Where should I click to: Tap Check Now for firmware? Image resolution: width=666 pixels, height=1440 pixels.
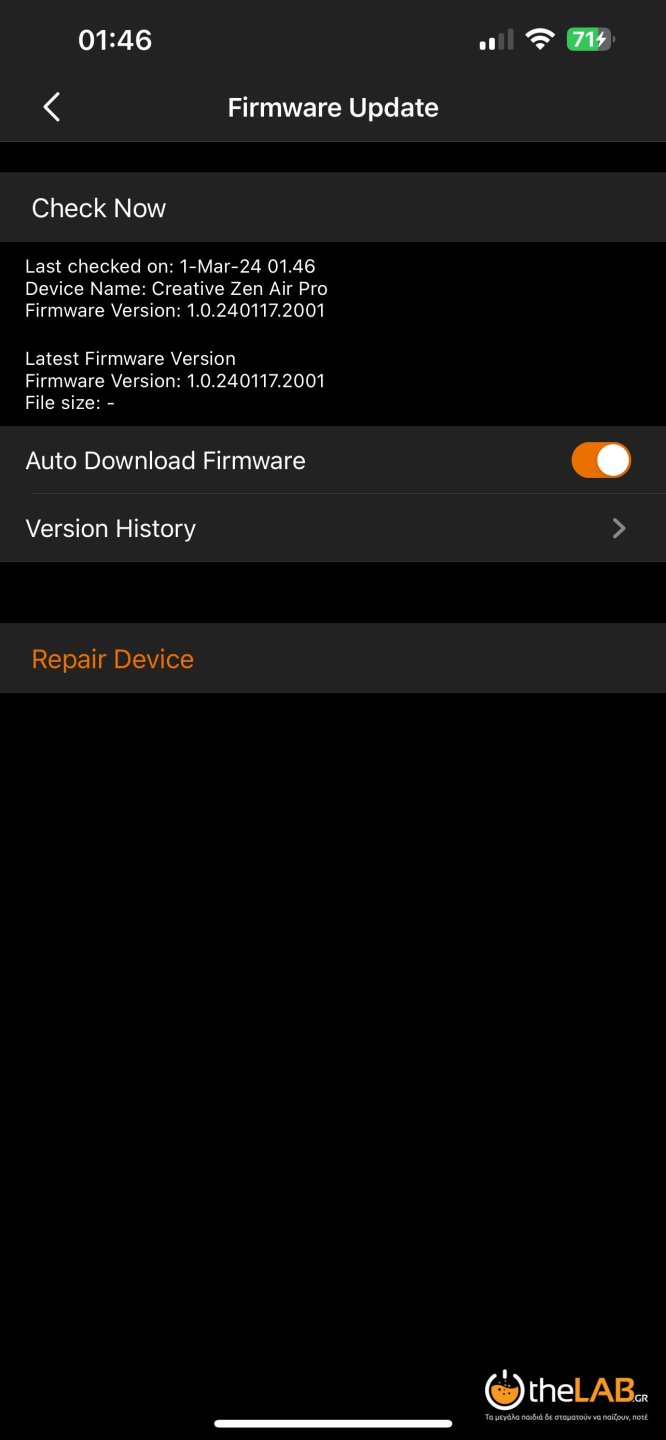tap(99, 208)
